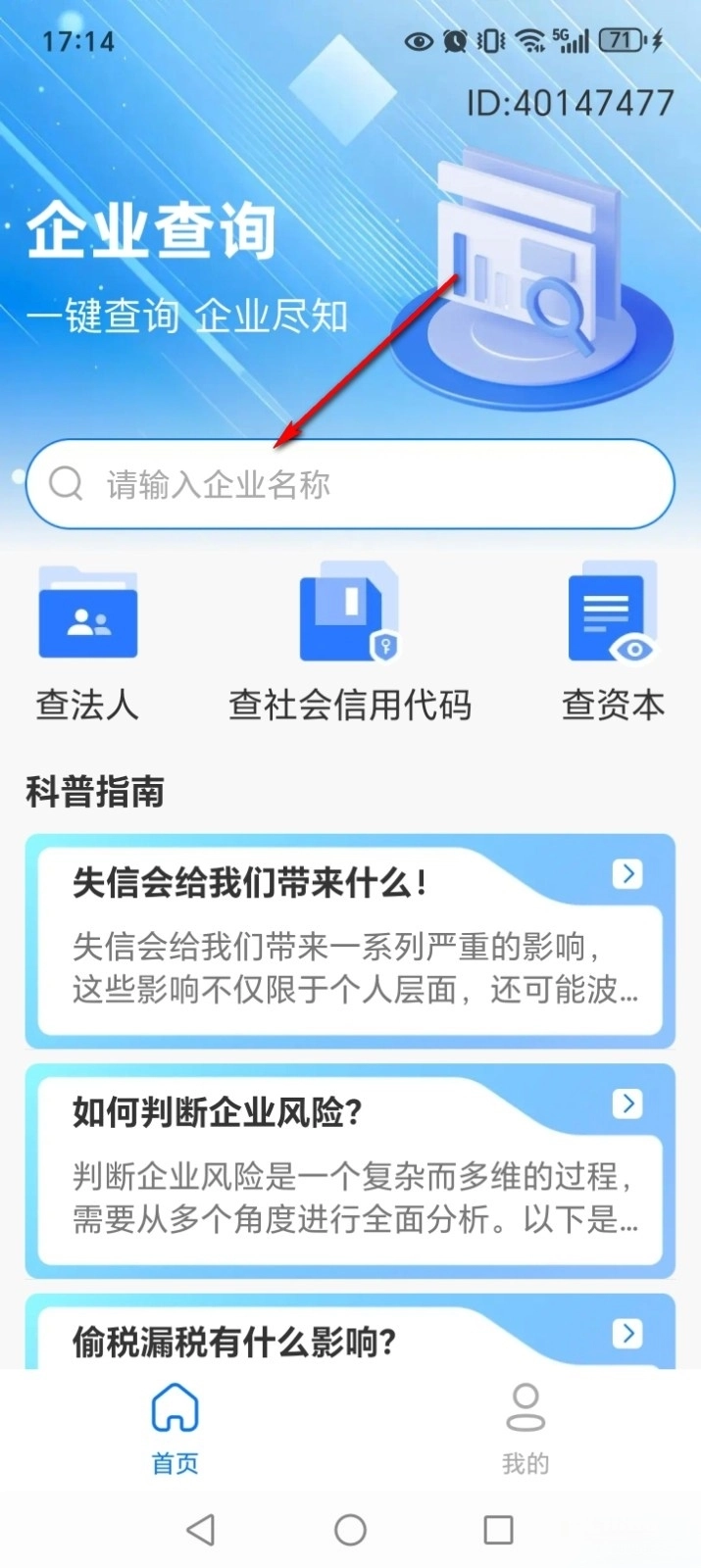
Task: Select the 首页 tab
Action: [175, 1429]
